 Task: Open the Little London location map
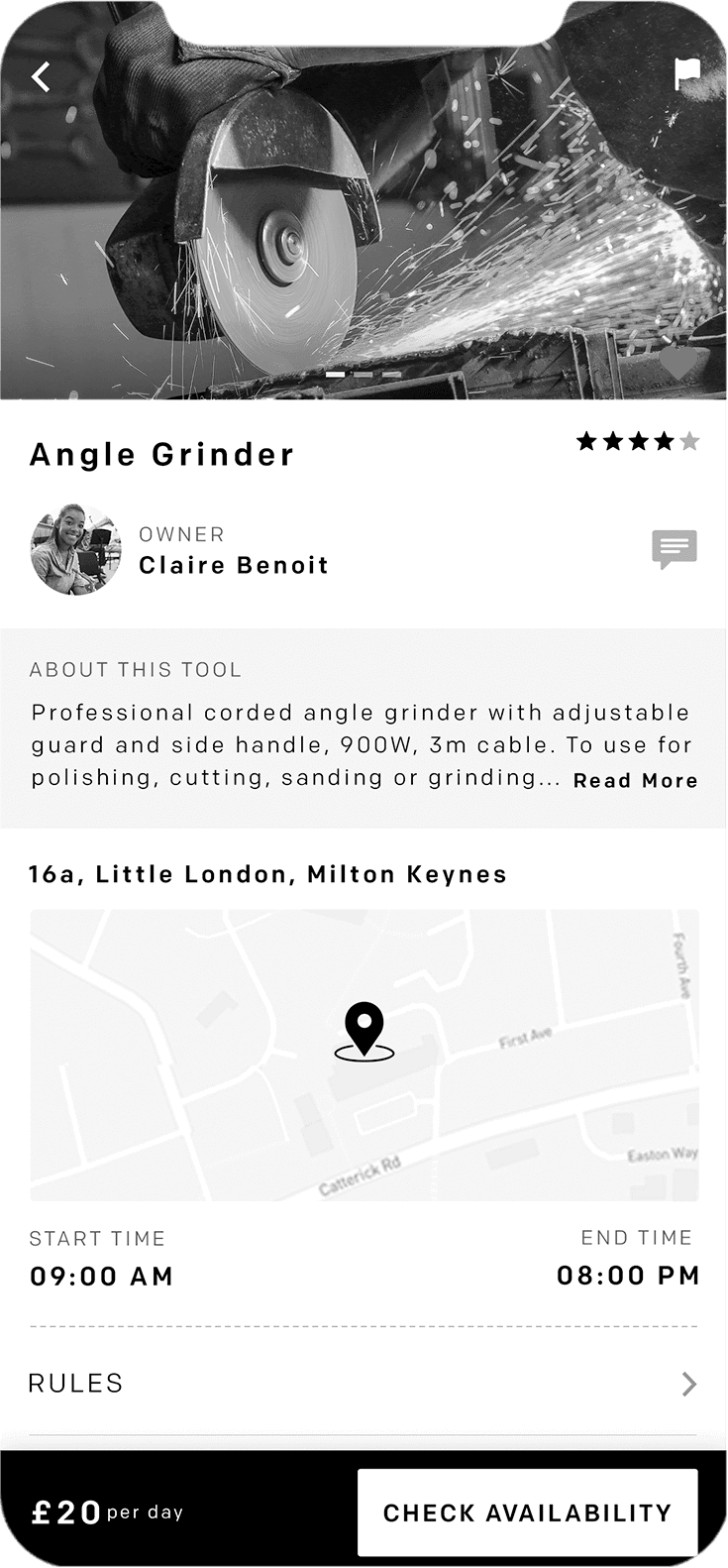pos(364,1056)
